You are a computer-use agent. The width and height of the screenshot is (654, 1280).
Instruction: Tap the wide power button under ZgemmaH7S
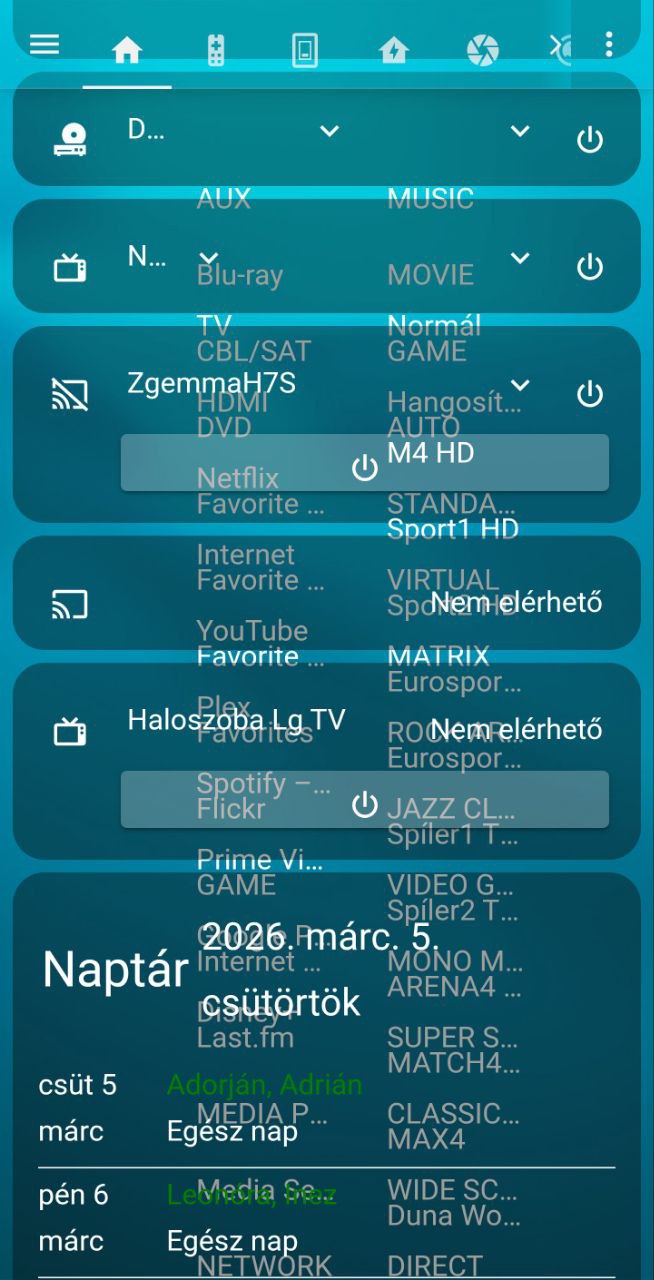365,463
